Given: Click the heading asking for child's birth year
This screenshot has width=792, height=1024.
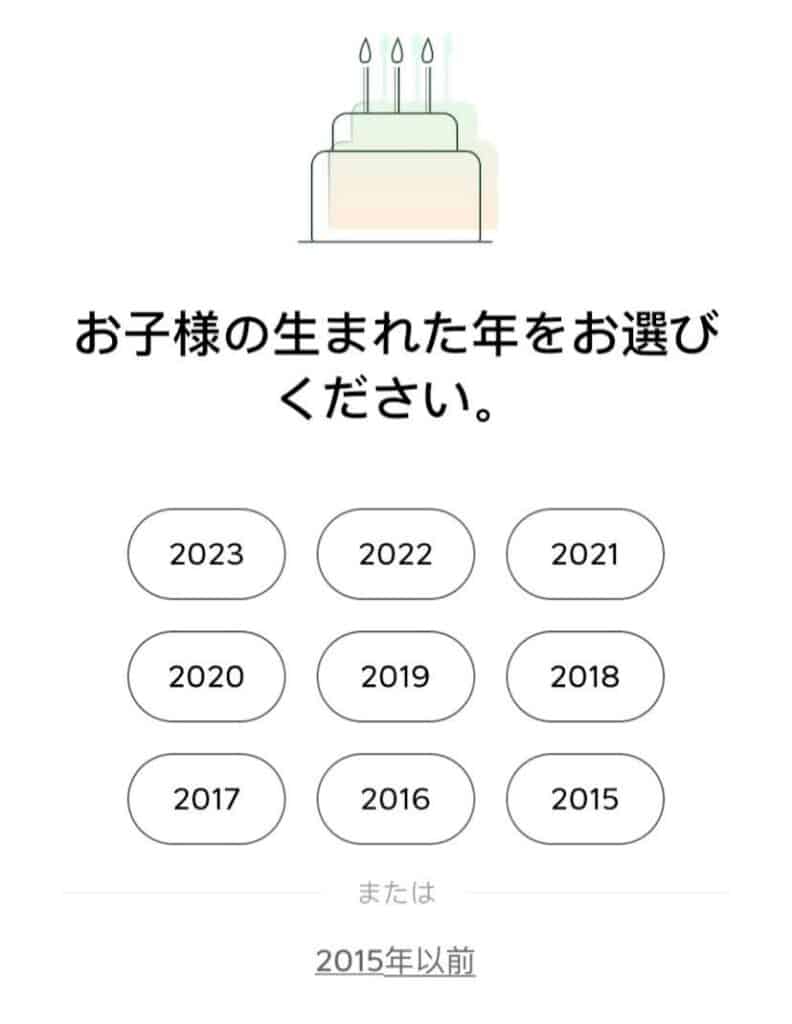Looking at the screenshot, I should (396, 360).
